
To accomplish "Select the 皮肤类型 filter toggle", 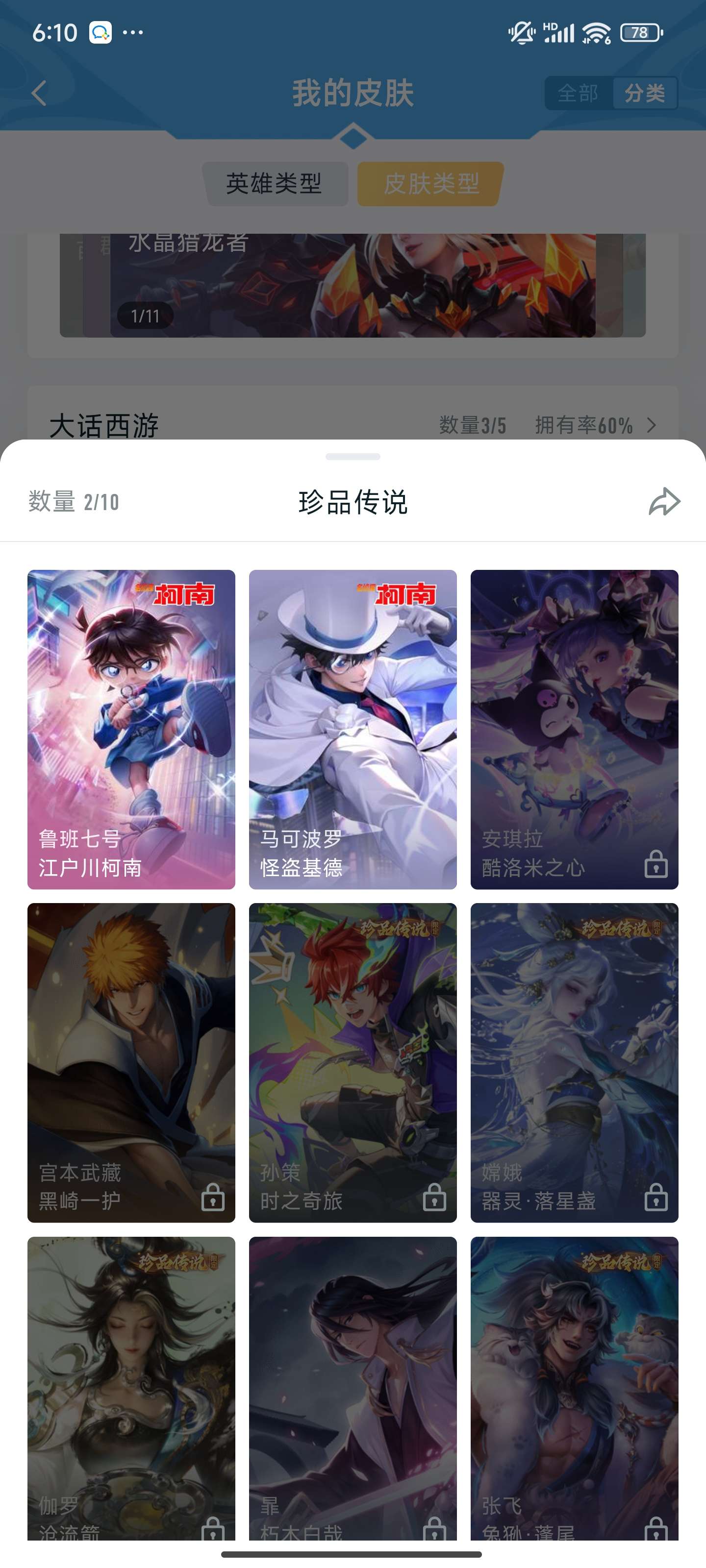I will [x=428, y=182].
